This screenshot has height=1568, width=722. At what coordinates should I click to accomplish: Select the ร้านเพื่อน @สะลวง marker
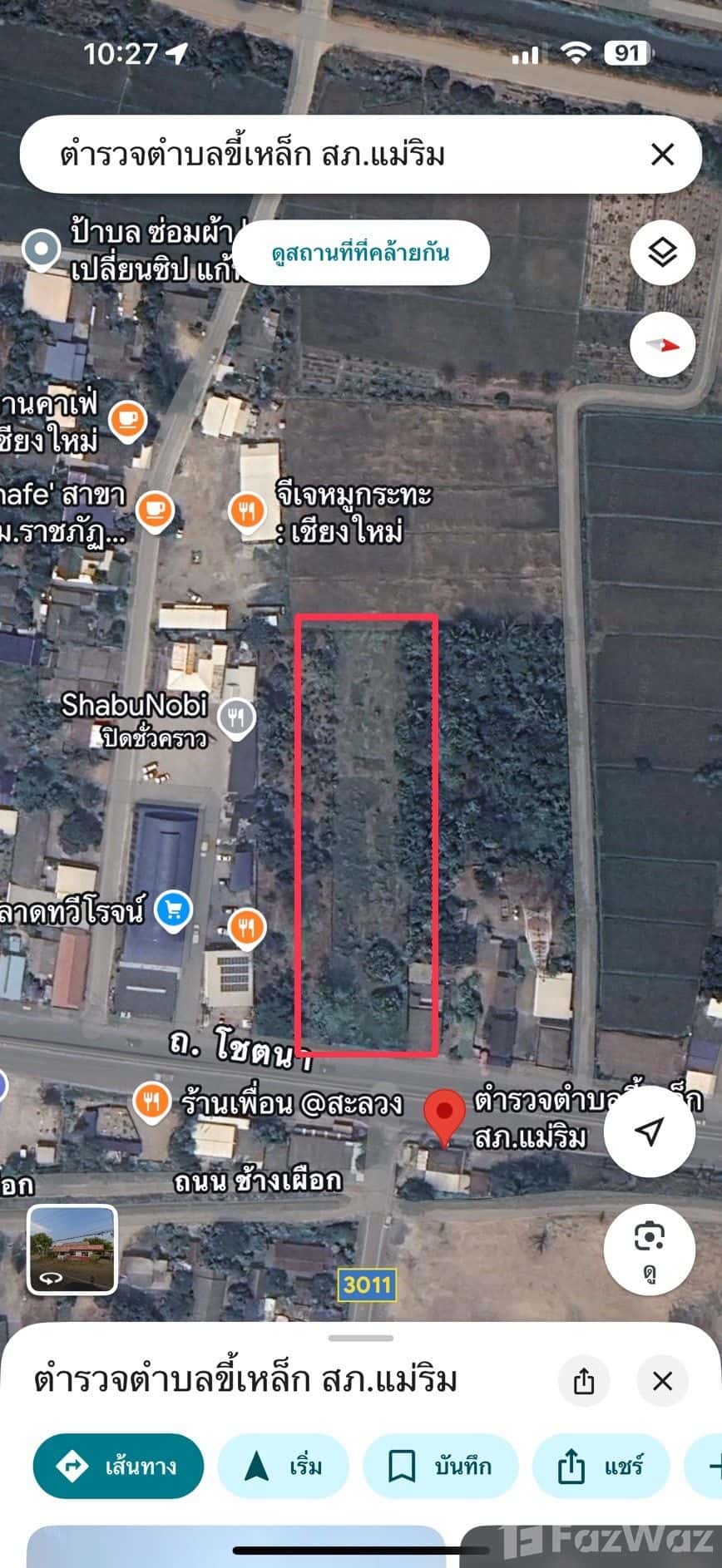click(x=151, y=1103)
